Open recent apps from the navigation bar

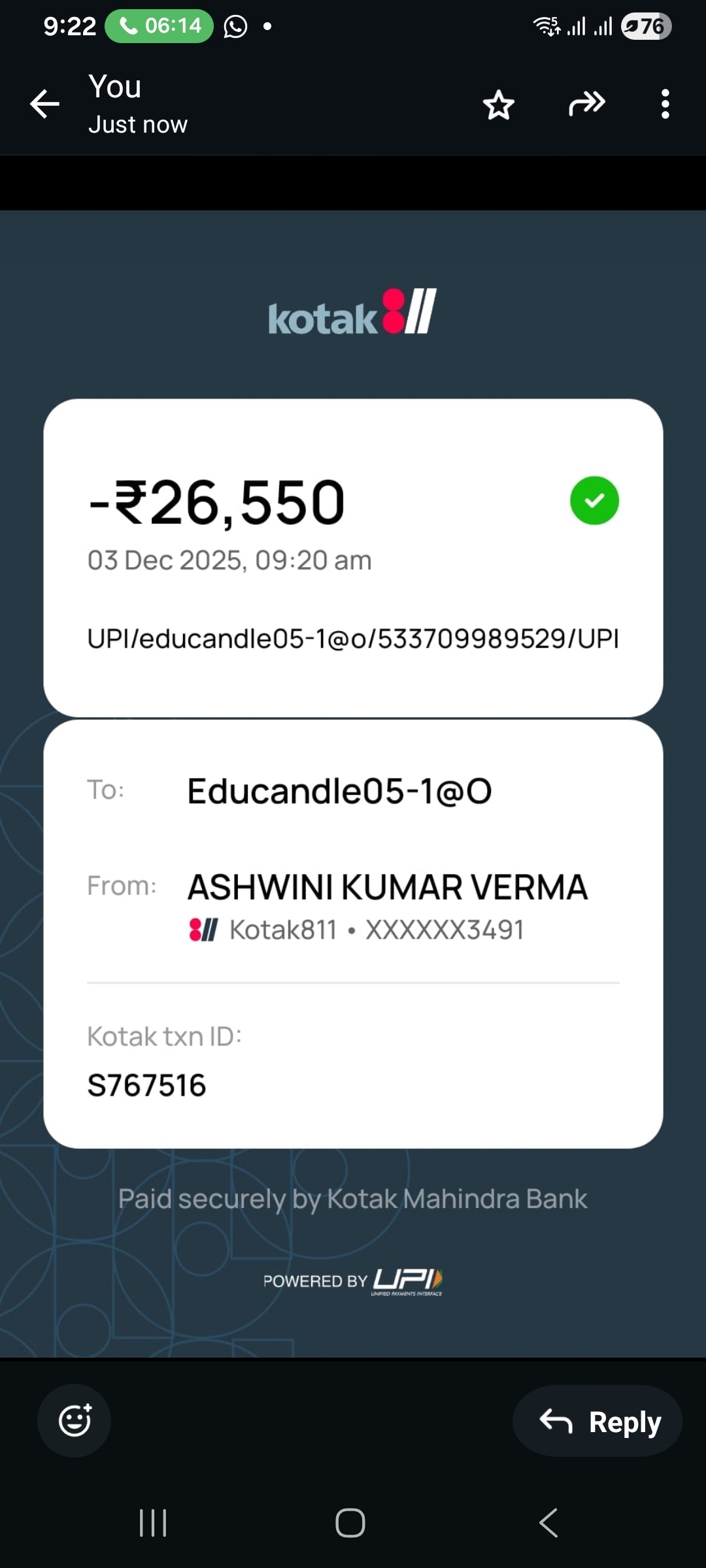(154, 1523)
